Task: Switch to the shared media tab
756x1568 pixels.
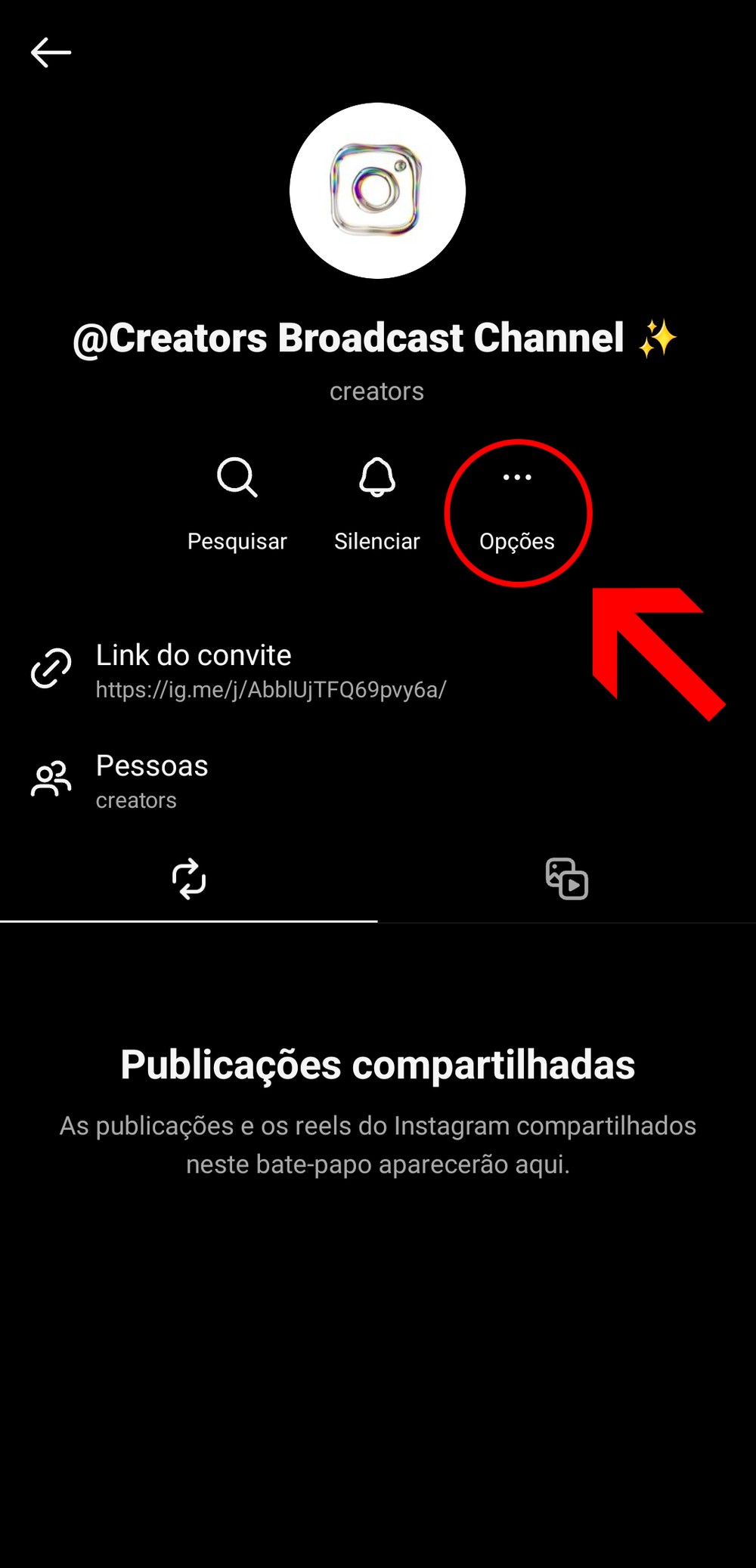Action: click(x=567, y=879)
